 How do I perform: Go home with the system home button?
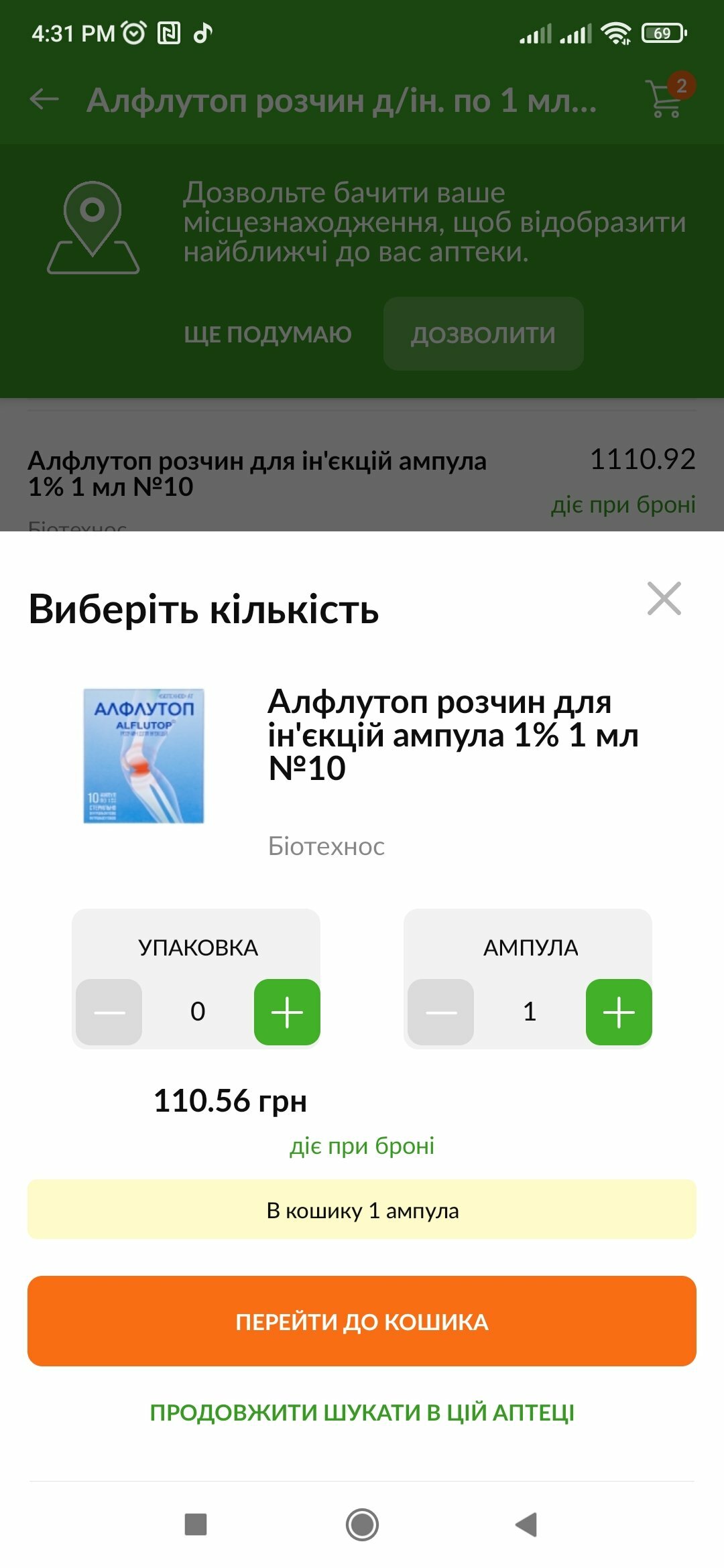pyautogui.click(x=362, y=1524)
